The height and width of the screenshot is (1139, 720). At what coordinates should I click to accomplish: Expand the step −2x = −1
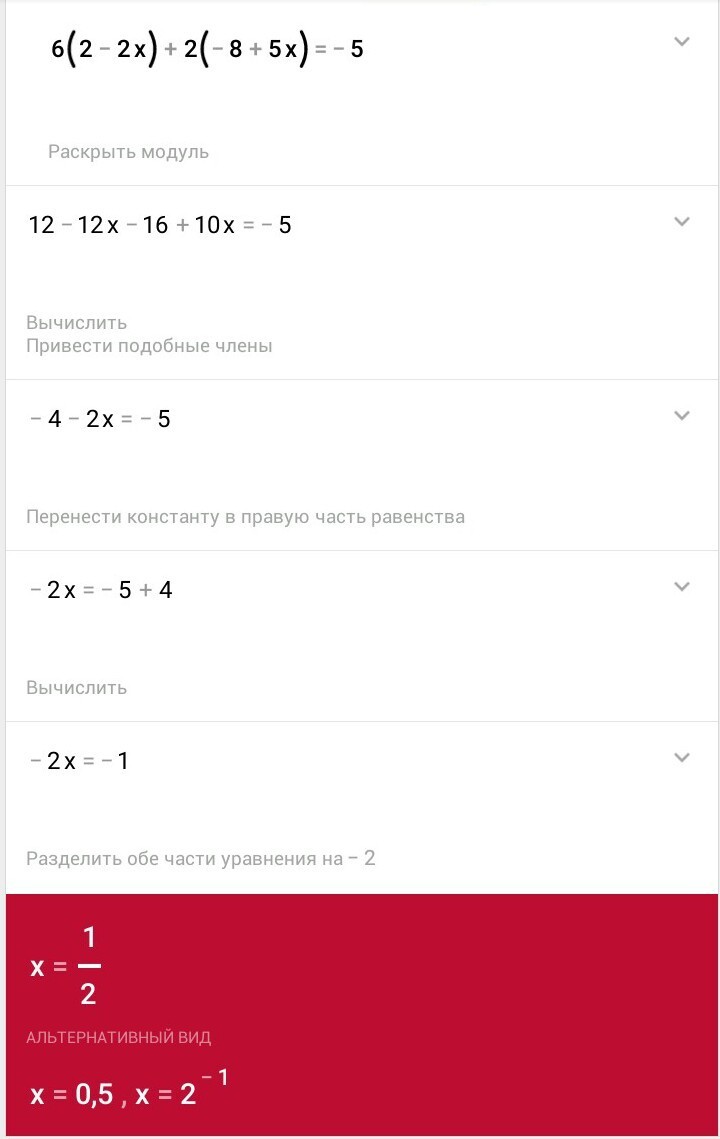tap(682, 758)
